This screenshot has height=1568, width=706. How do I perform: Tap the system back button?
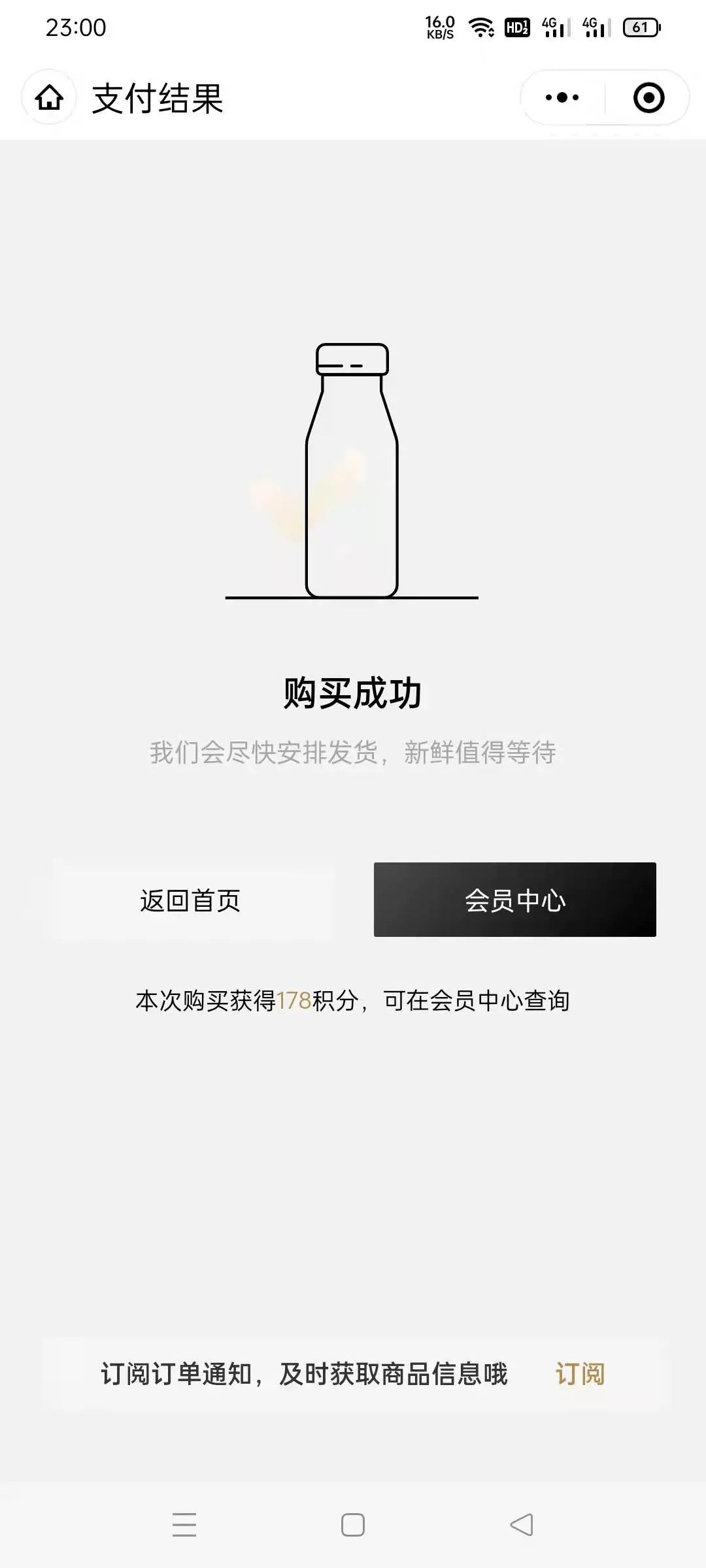[522, 1525]
